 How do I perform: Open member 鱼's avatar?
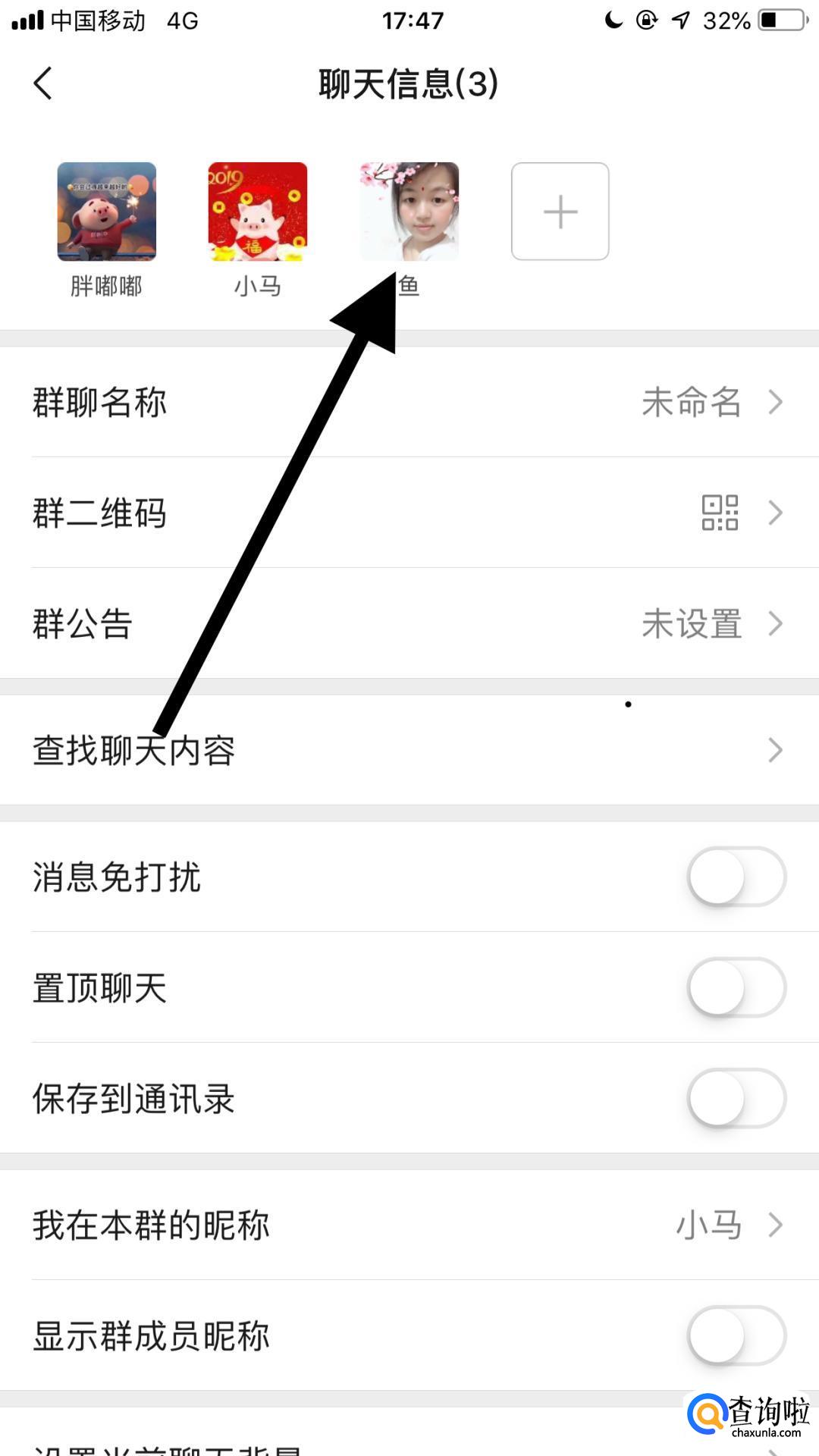point(409,212)
